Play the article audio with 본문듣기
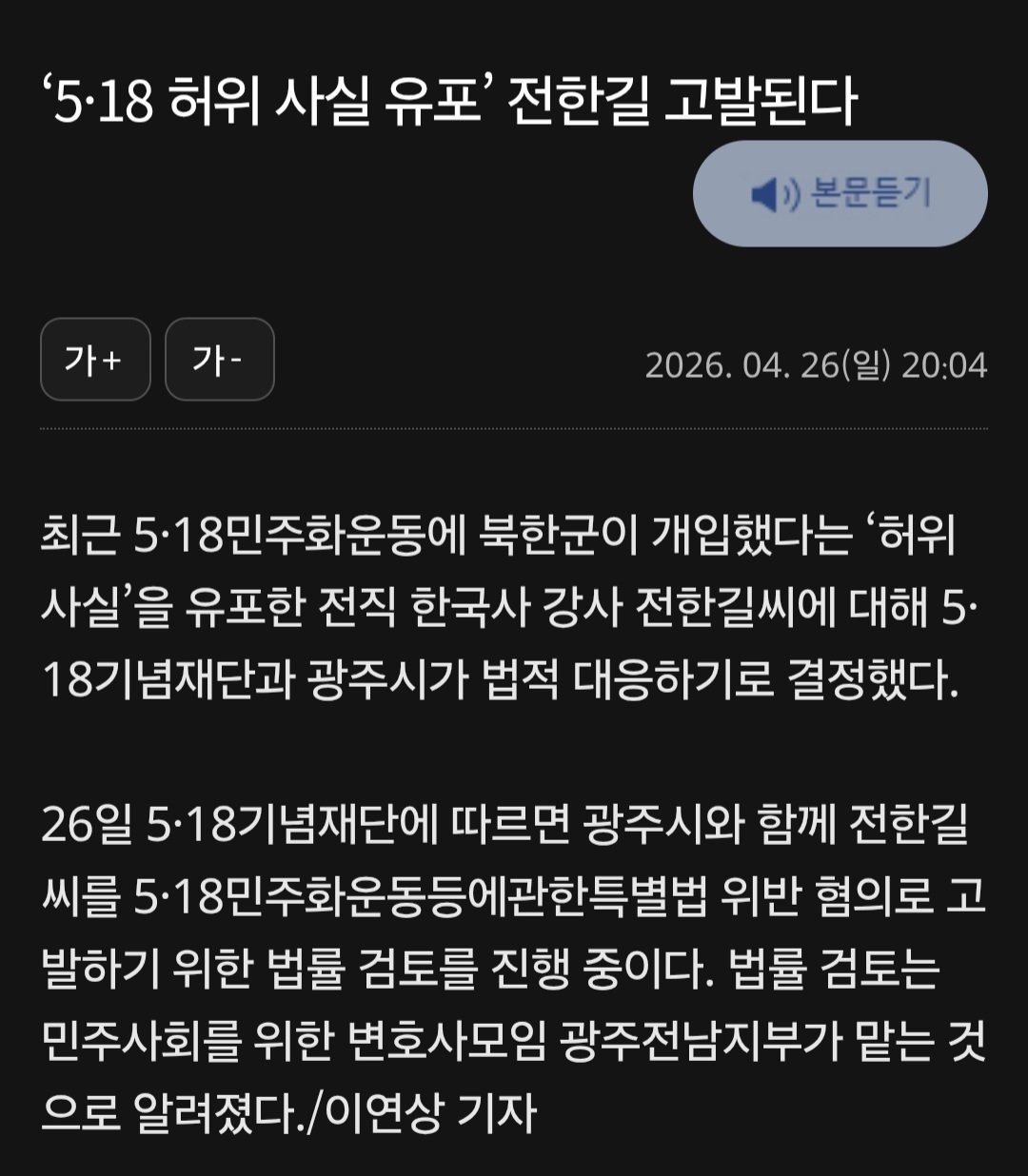 click(x=840, y=194)
